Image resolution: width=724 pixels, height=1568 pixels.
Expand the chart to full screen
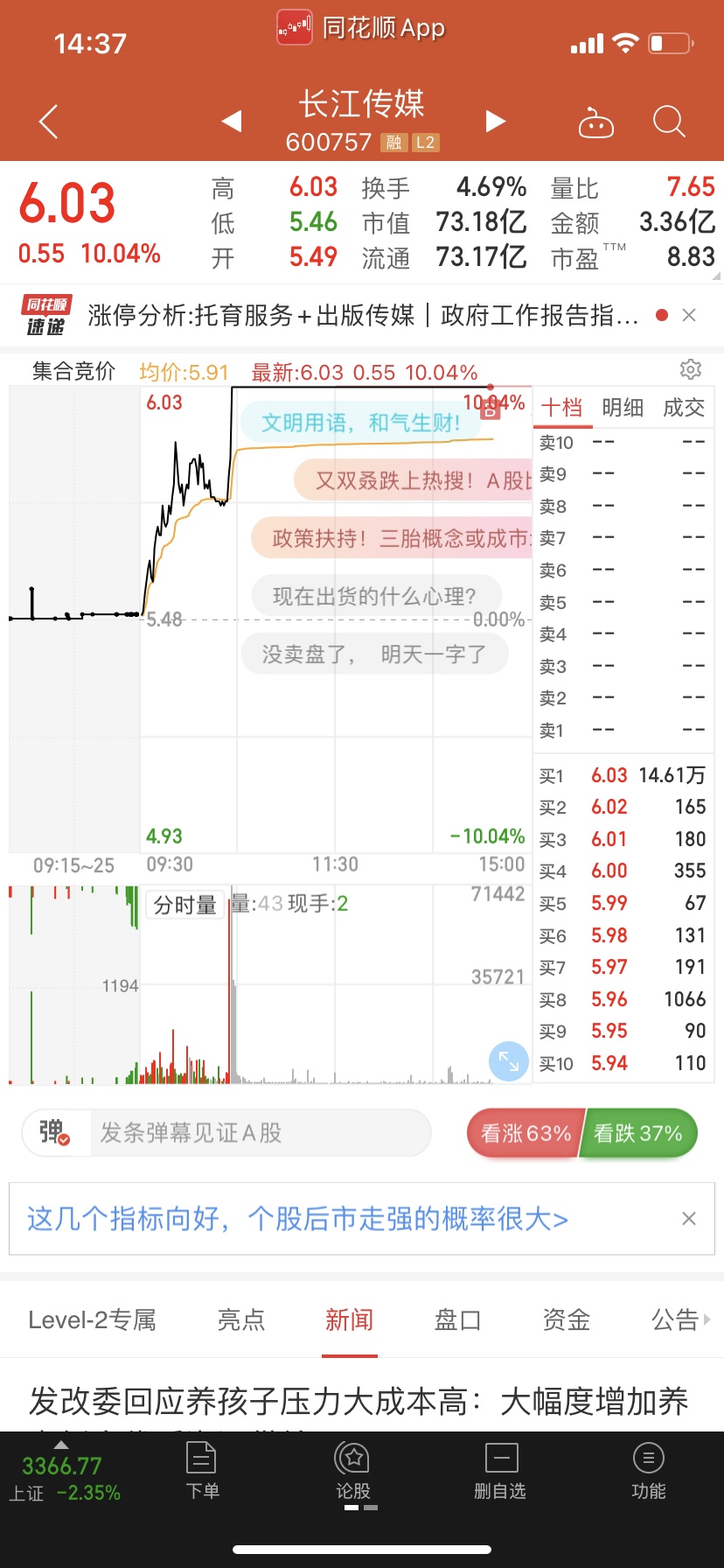509,1062
